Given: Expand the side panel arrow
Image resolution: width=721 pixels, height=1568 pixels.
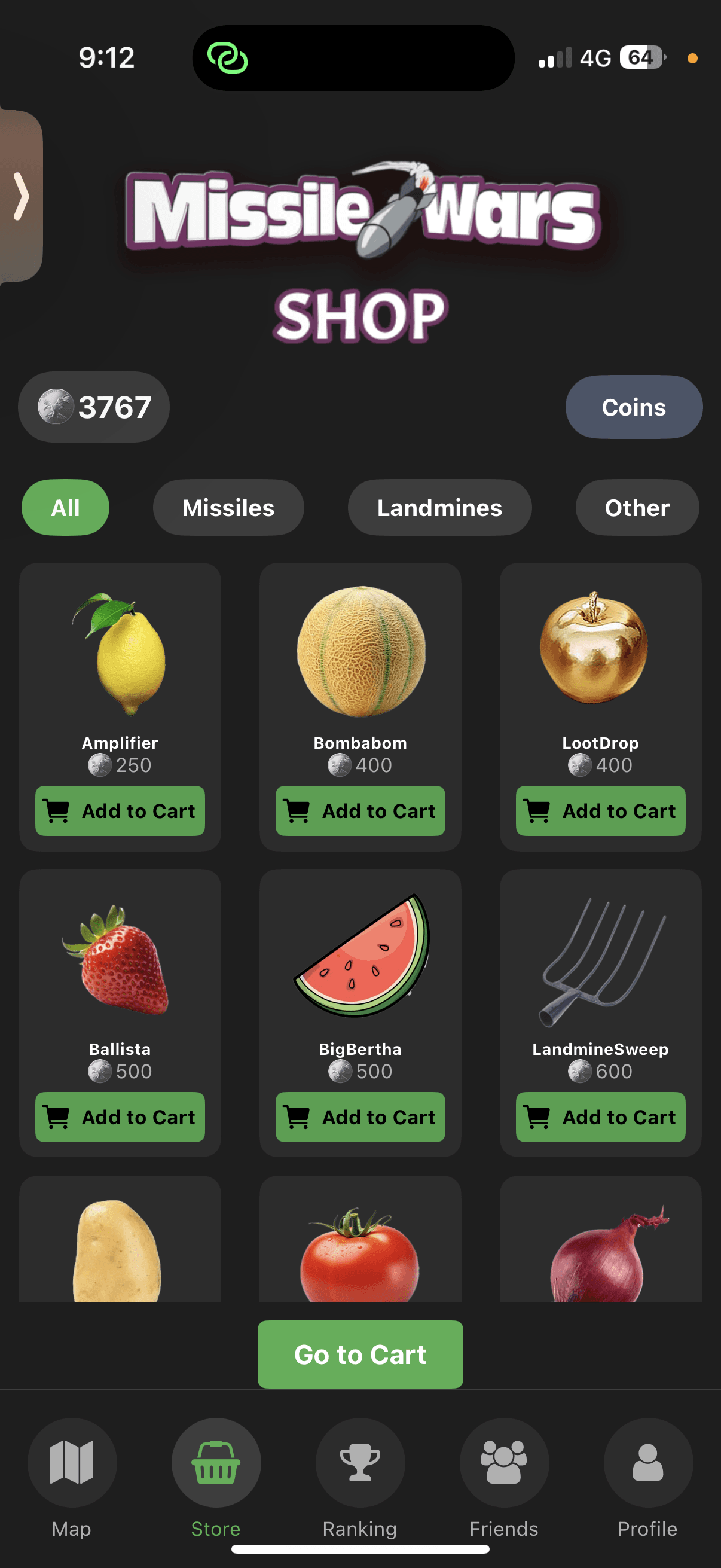Looking at the screenshot, I should [x=21, y=196].
